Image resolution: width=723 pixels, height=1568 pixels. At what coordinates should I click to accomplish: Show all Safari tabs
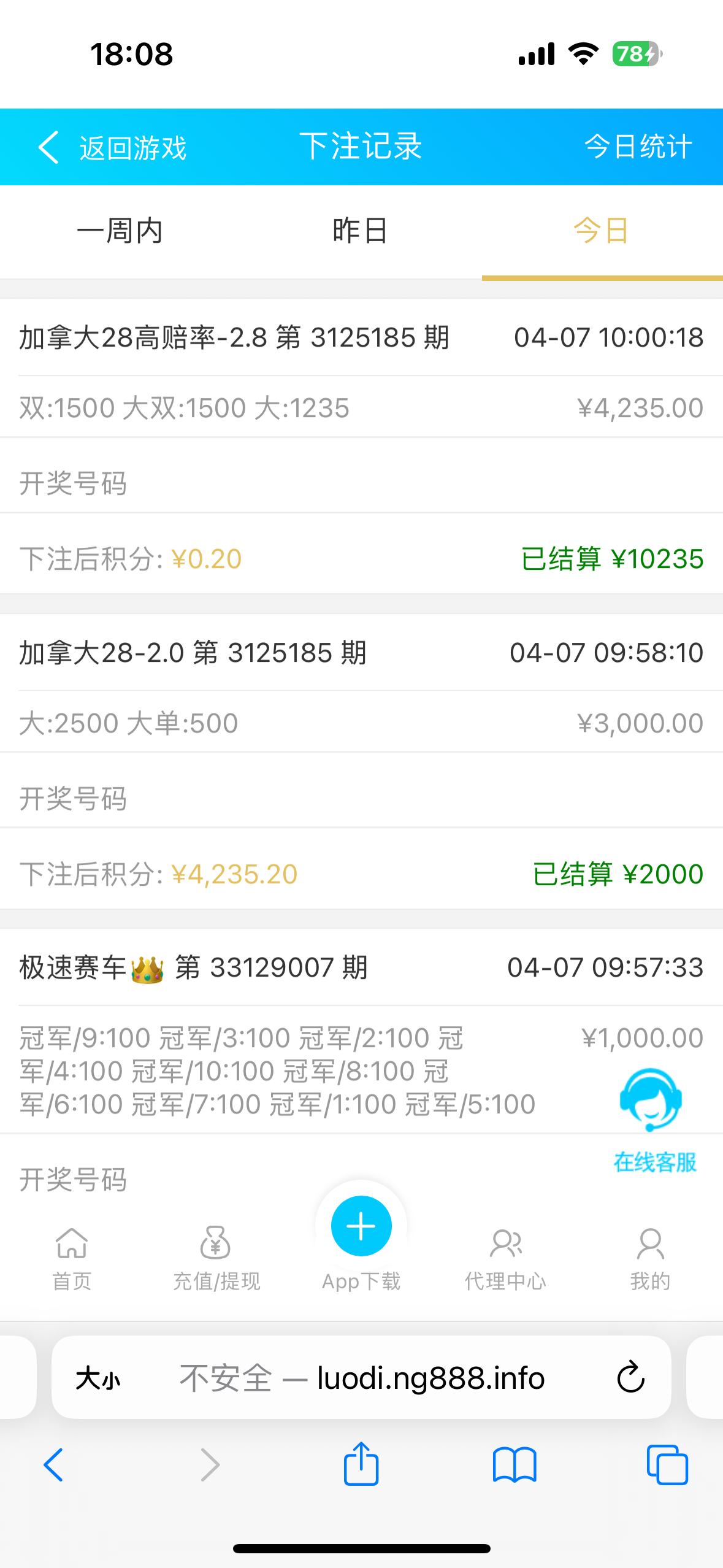click(x=667, y=1465)
